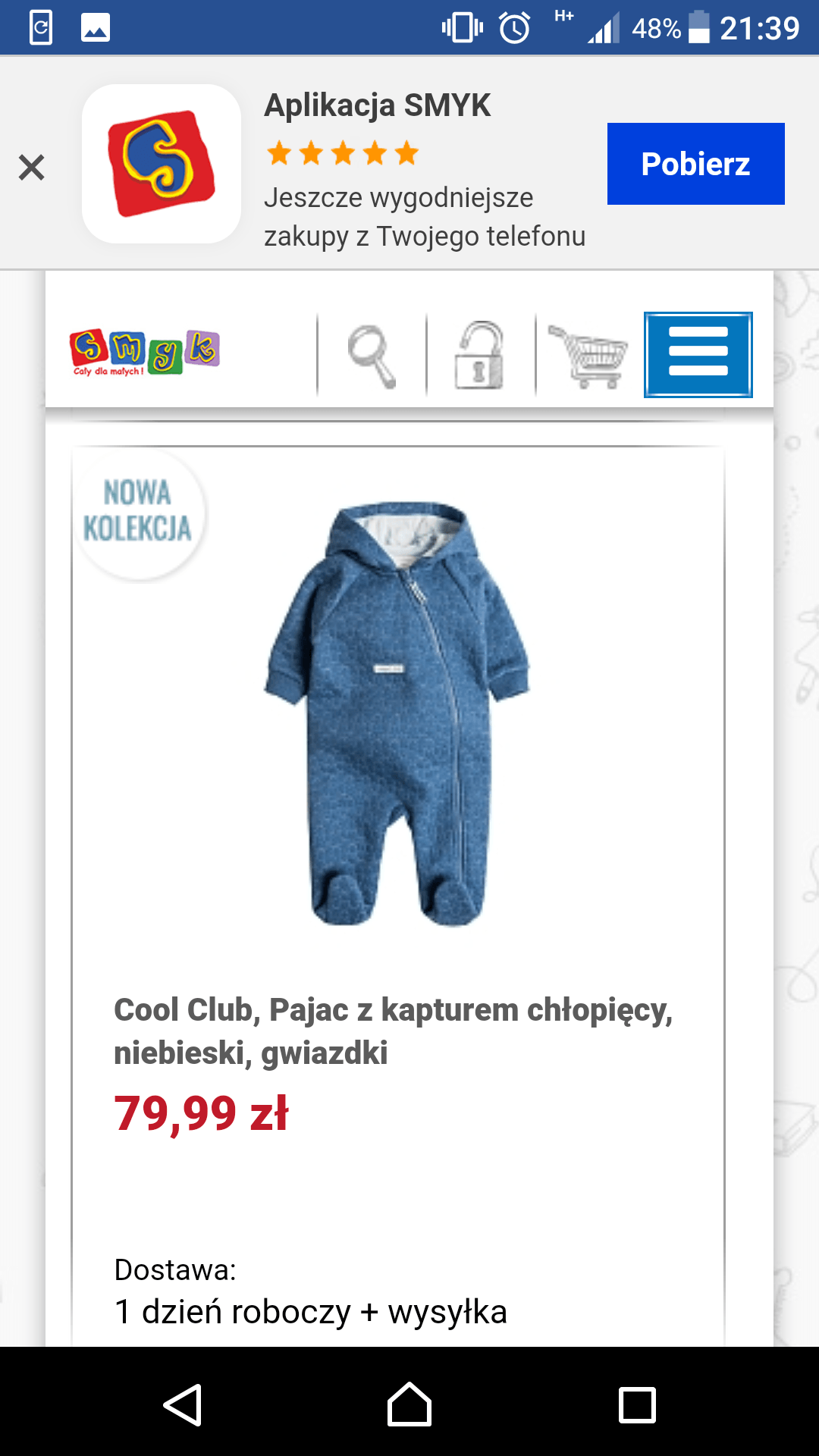Tap Pobierz to download the app
This screenshot has height=1456, width=819.
(695, 164)
